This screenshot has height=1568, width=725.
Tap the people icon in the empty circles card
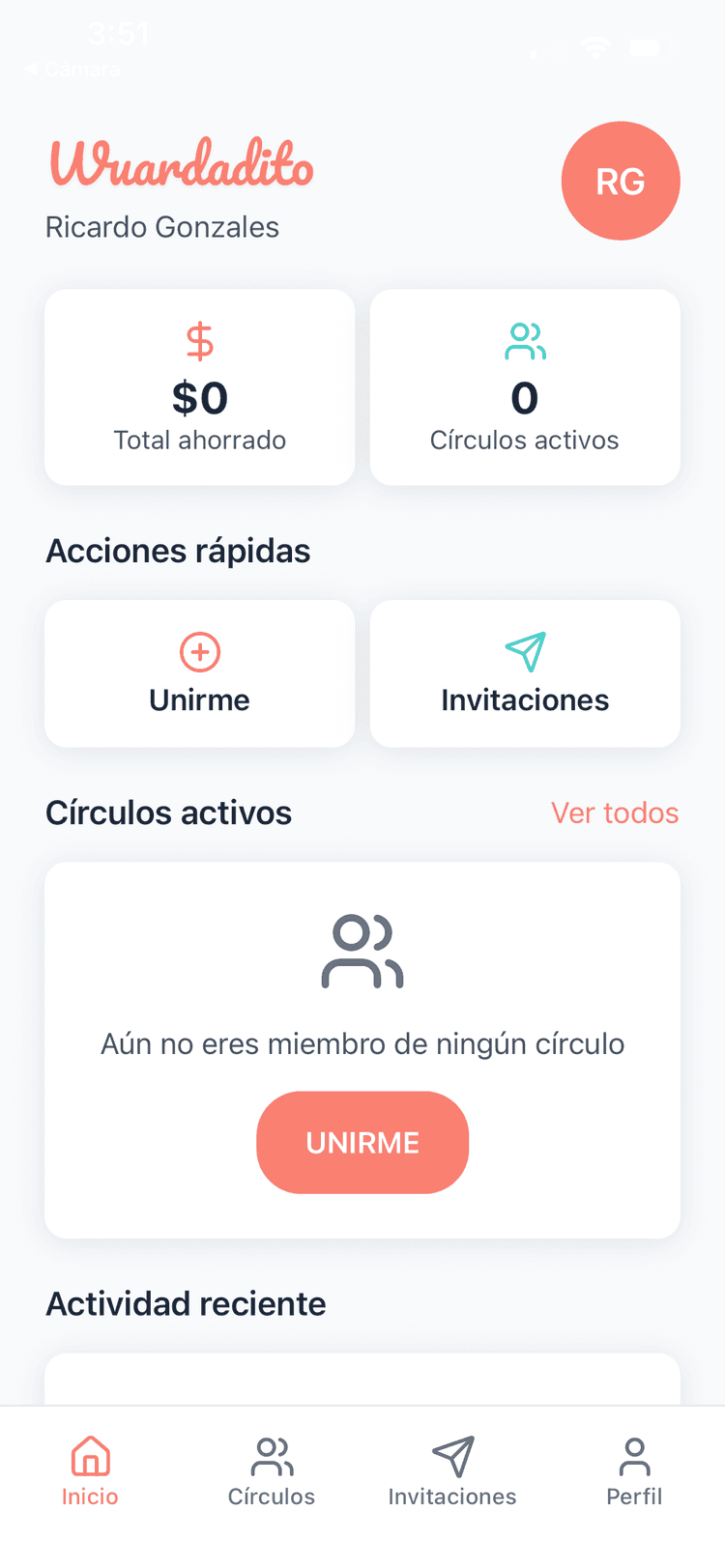(362, 952)
